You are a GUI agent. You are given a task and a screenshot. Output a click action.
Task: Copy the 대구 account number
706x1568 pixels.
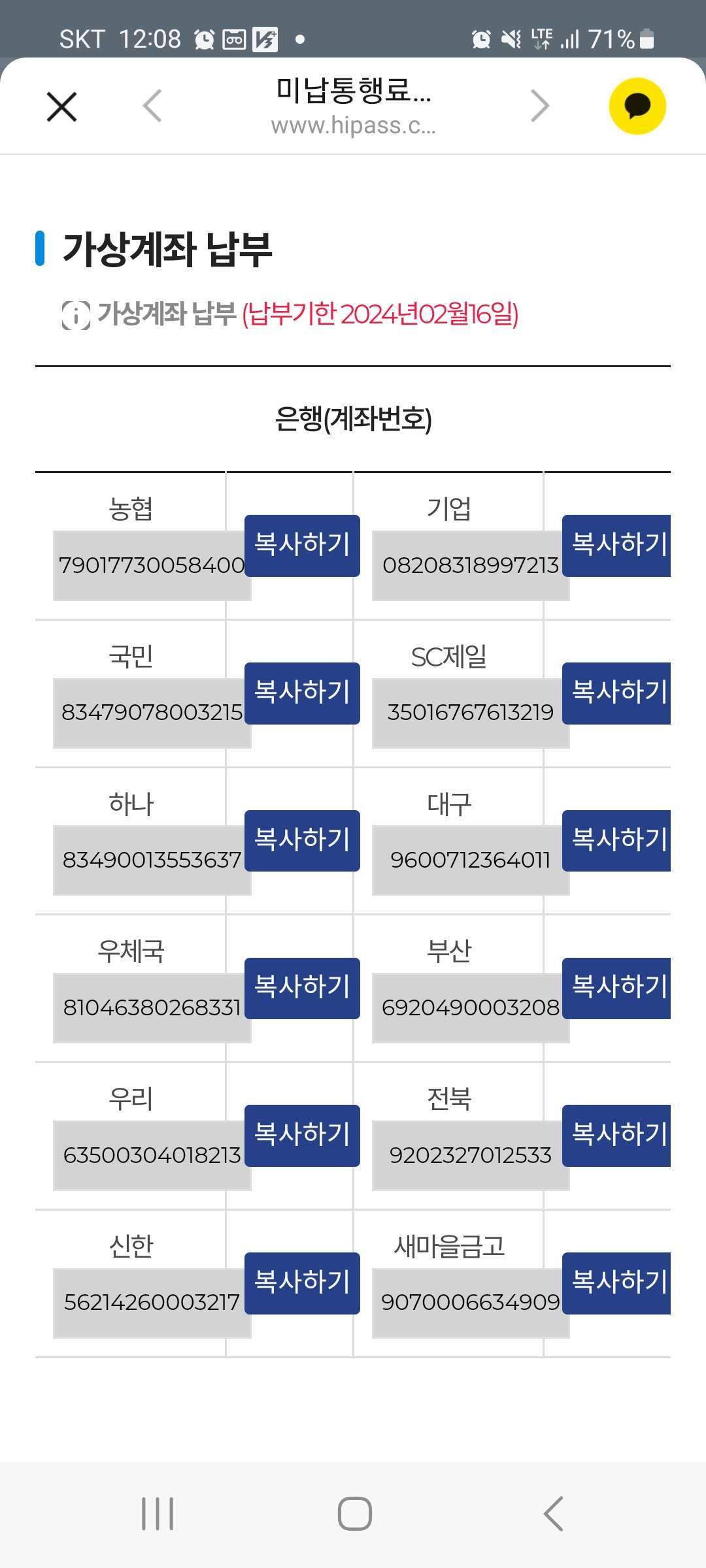(x=617, y=841)
